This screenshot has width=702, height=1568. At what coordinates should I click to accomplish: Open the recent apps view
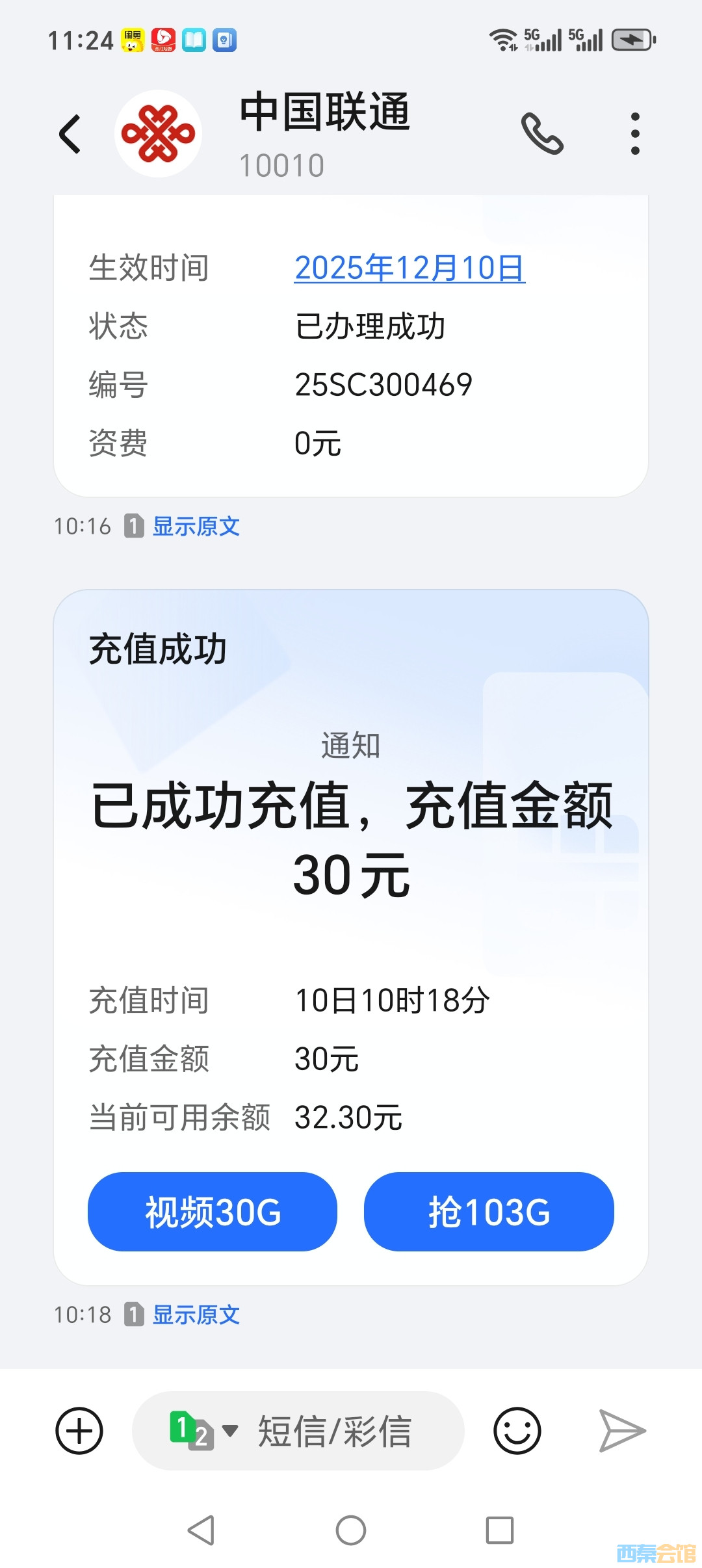pos(500,1530)
